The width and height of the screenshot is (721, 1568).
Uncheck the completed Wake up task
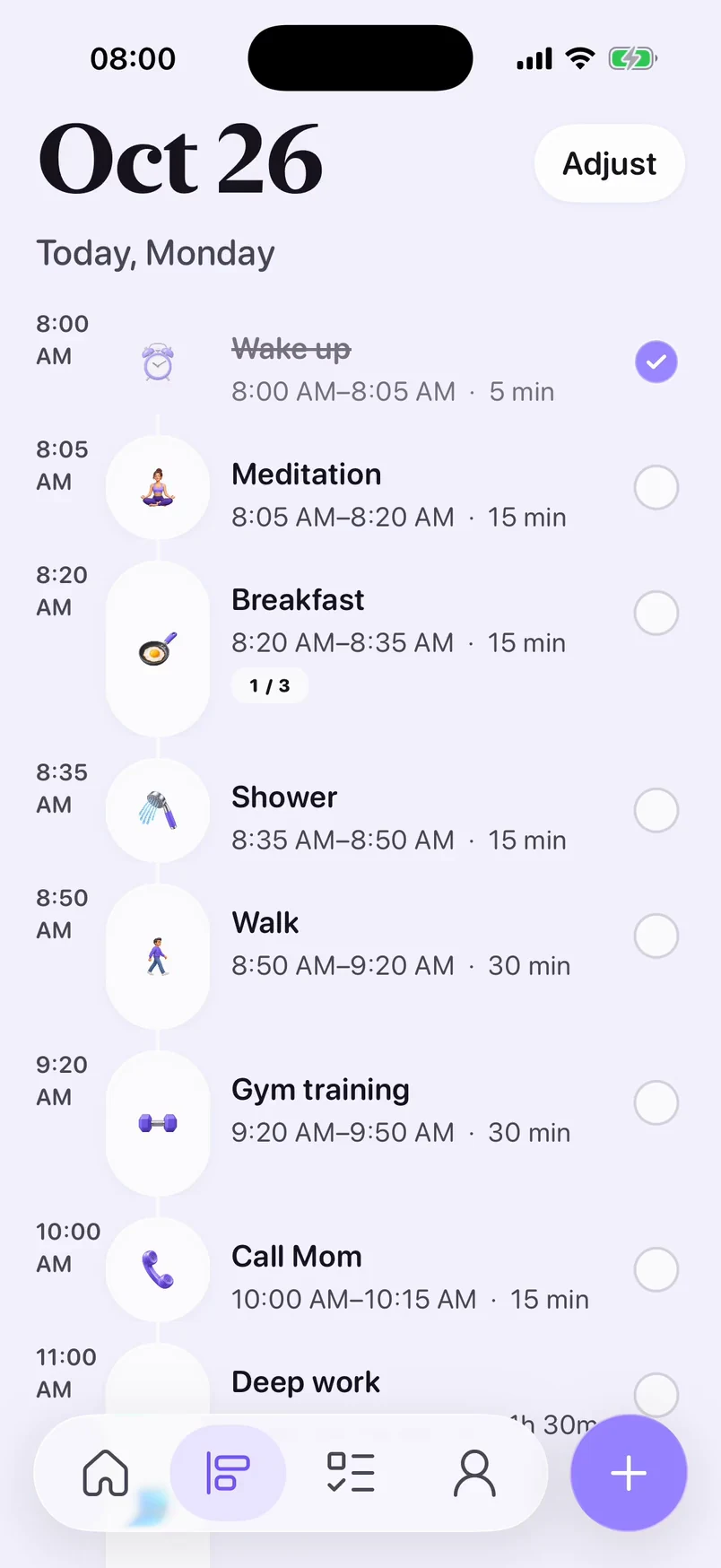pos(656,362)
